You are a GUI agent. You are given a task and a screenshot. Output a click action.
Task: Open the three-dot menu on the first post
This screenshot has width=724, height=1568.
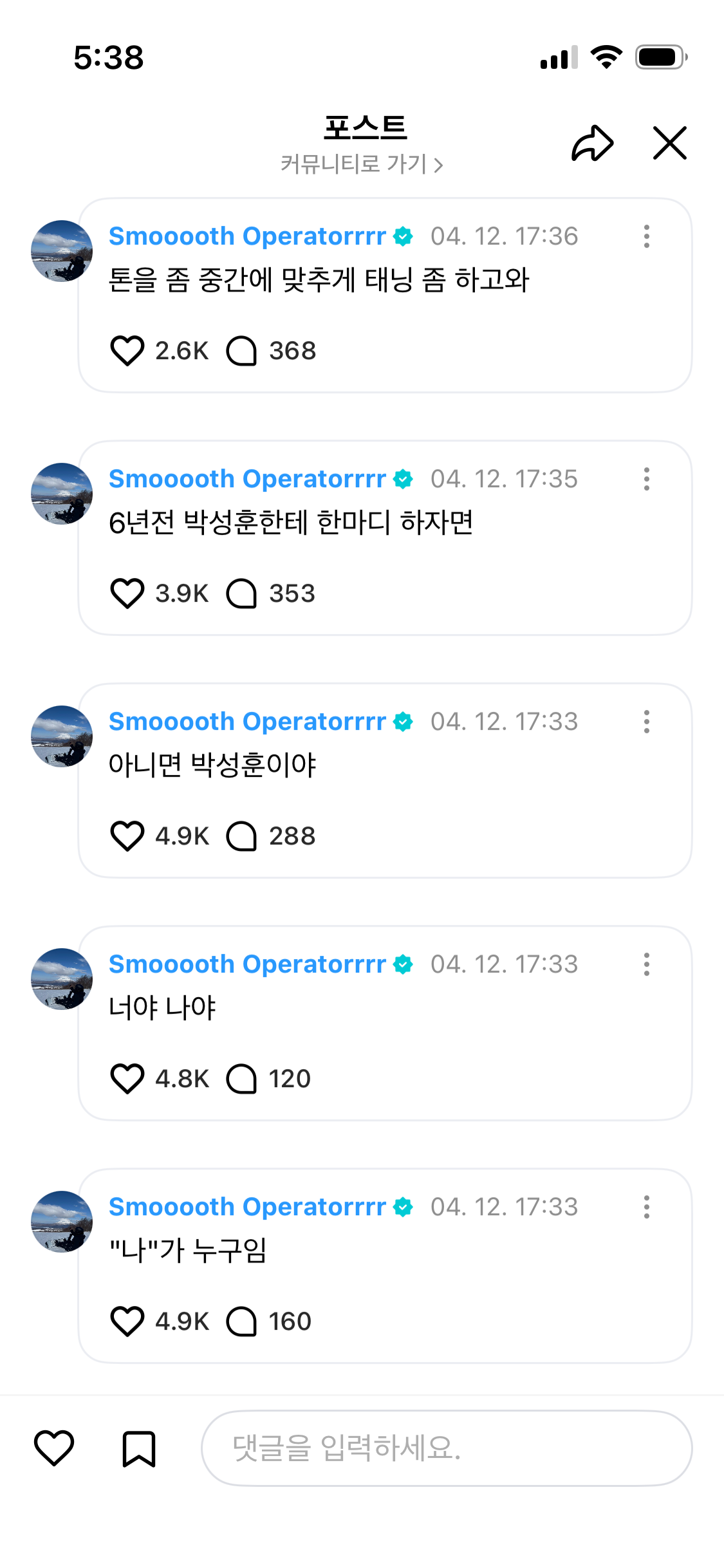[x=647, y=237]
